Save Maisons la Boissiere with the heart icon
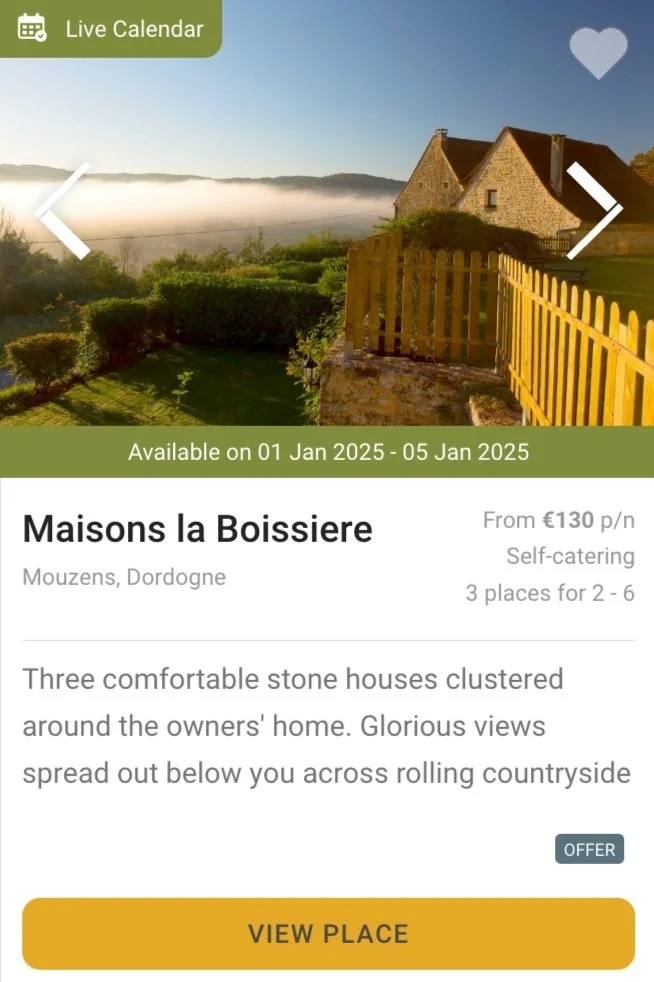Image resolution: width=654 pixels, height=982 pixels. pyautogui.click(x=598, y=53)
